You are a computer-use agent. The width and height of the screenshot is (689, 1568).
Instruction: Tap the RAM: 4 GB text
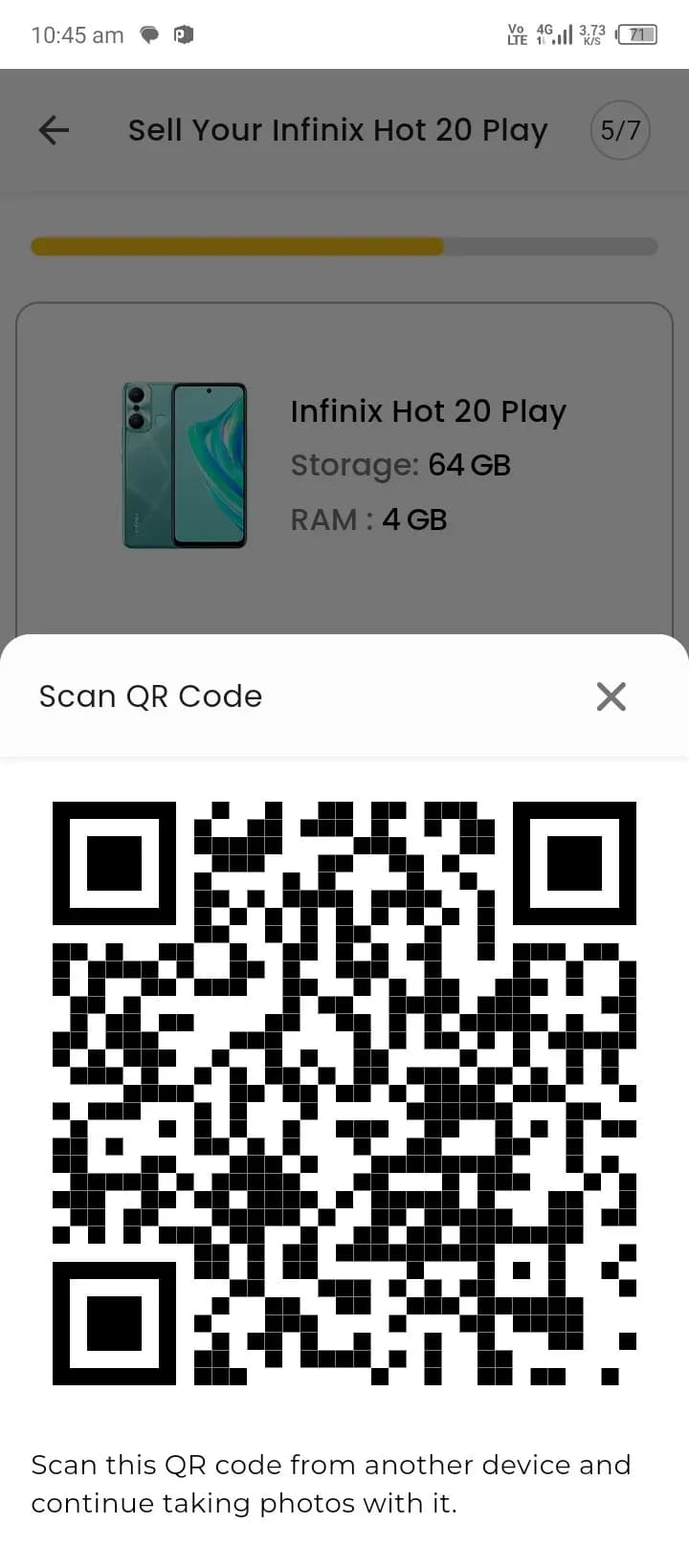point(368,519)
